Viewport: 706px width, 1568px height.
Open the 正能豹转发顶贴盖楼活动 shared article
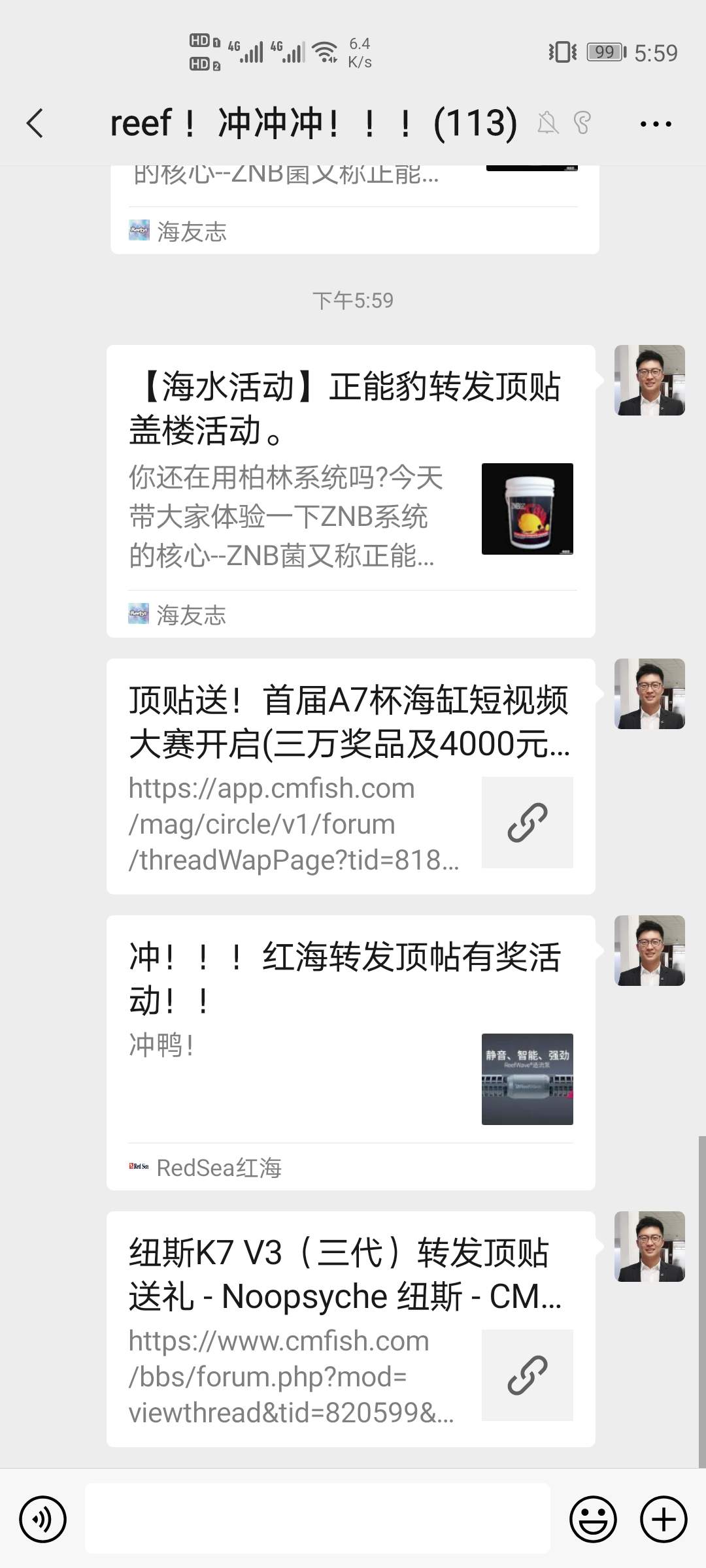click(x=350, y=491)
